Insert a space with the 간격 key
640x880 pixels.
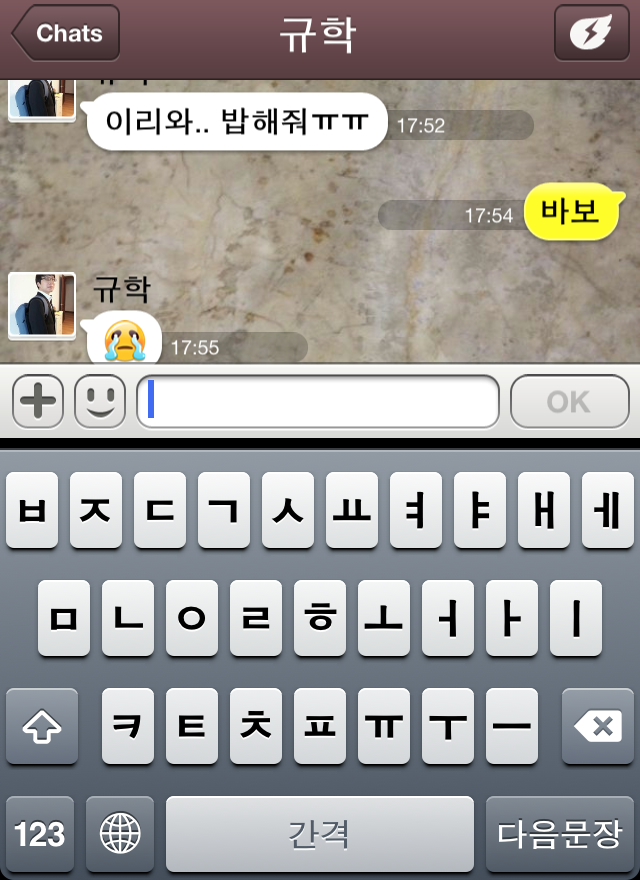pos(319,834)
